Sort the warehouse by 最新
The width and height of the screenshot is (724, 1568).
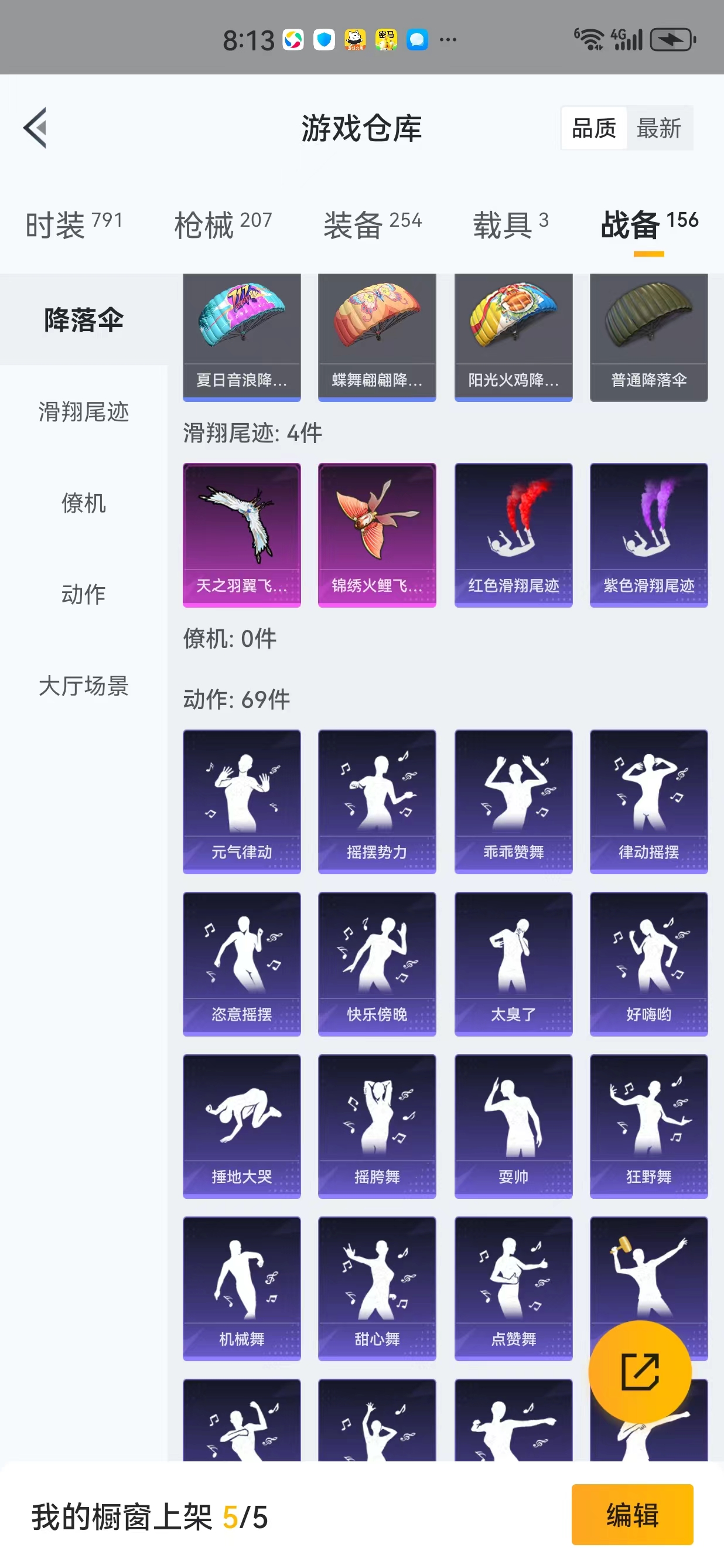[659, 128]
